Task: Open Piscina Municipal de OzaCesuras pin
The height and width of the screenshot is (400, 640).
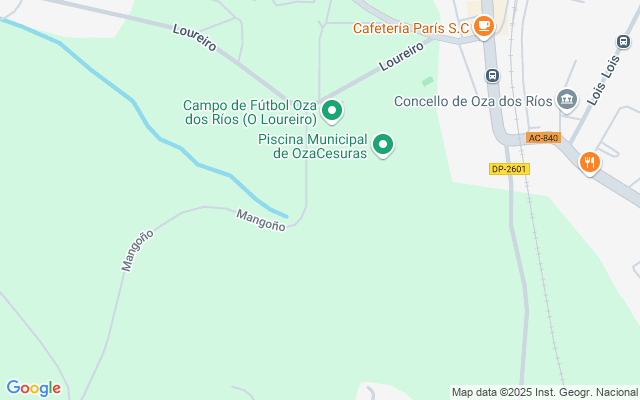Action: tap(382, 145)
